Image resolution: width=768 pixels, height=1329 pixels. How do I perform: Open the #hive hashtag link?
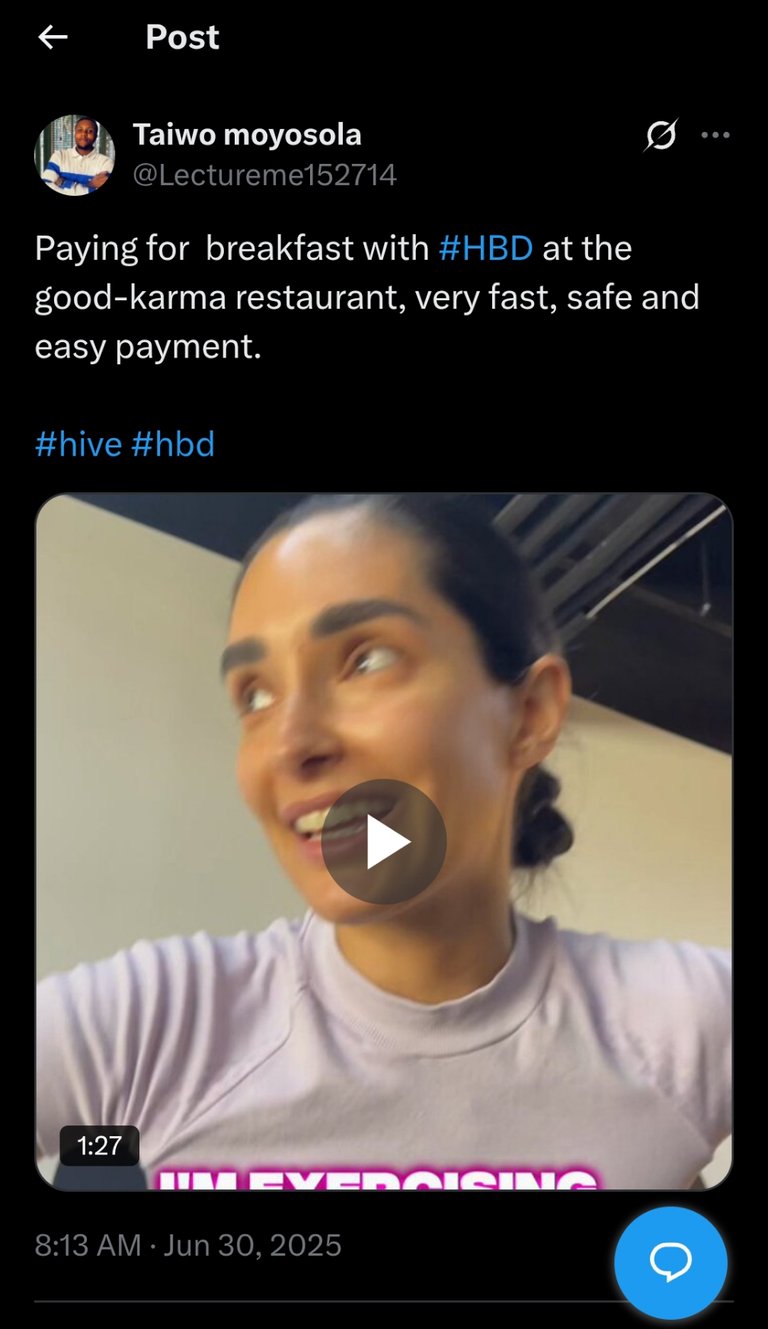pyautogui.click(x=78, y=444)
